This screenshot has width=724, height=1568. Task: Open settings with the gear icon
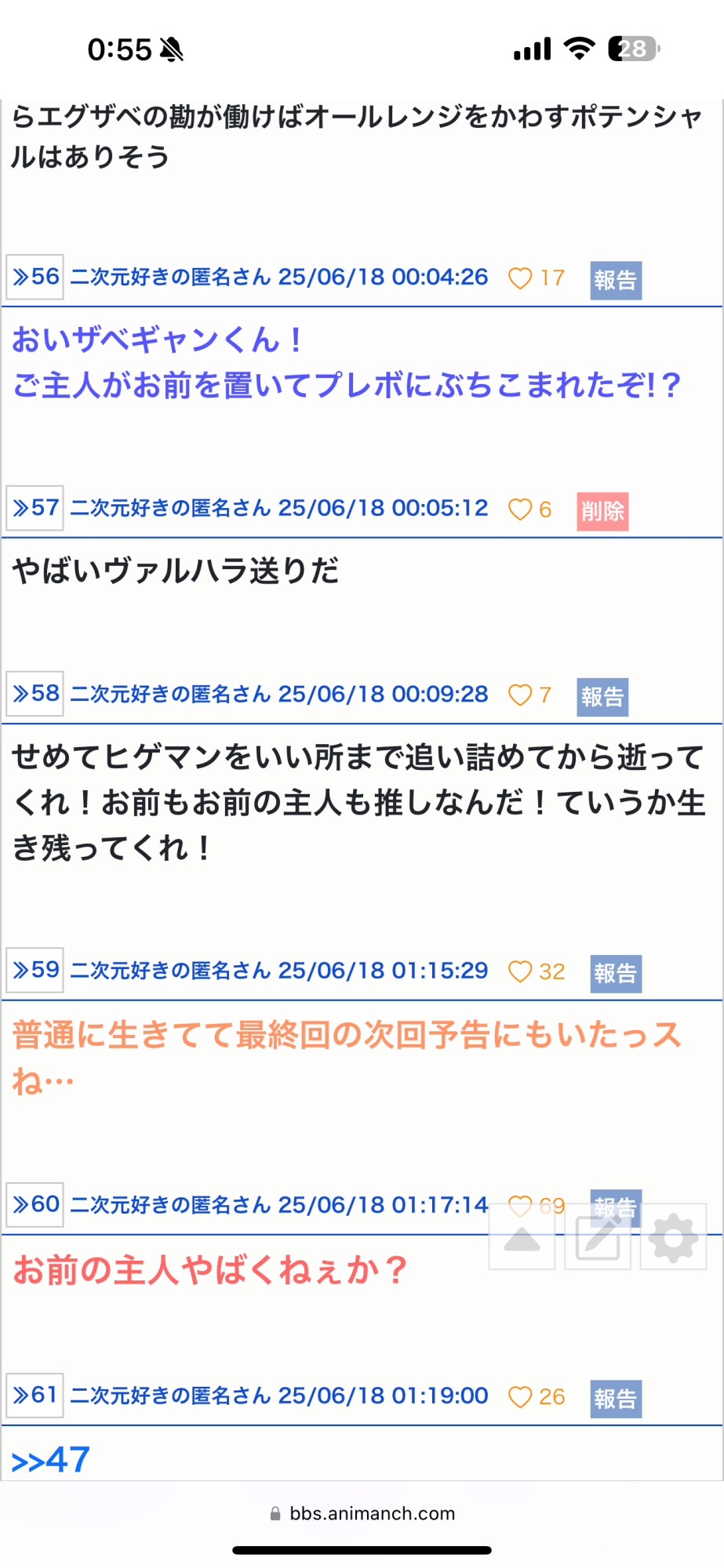(673, 1237)
